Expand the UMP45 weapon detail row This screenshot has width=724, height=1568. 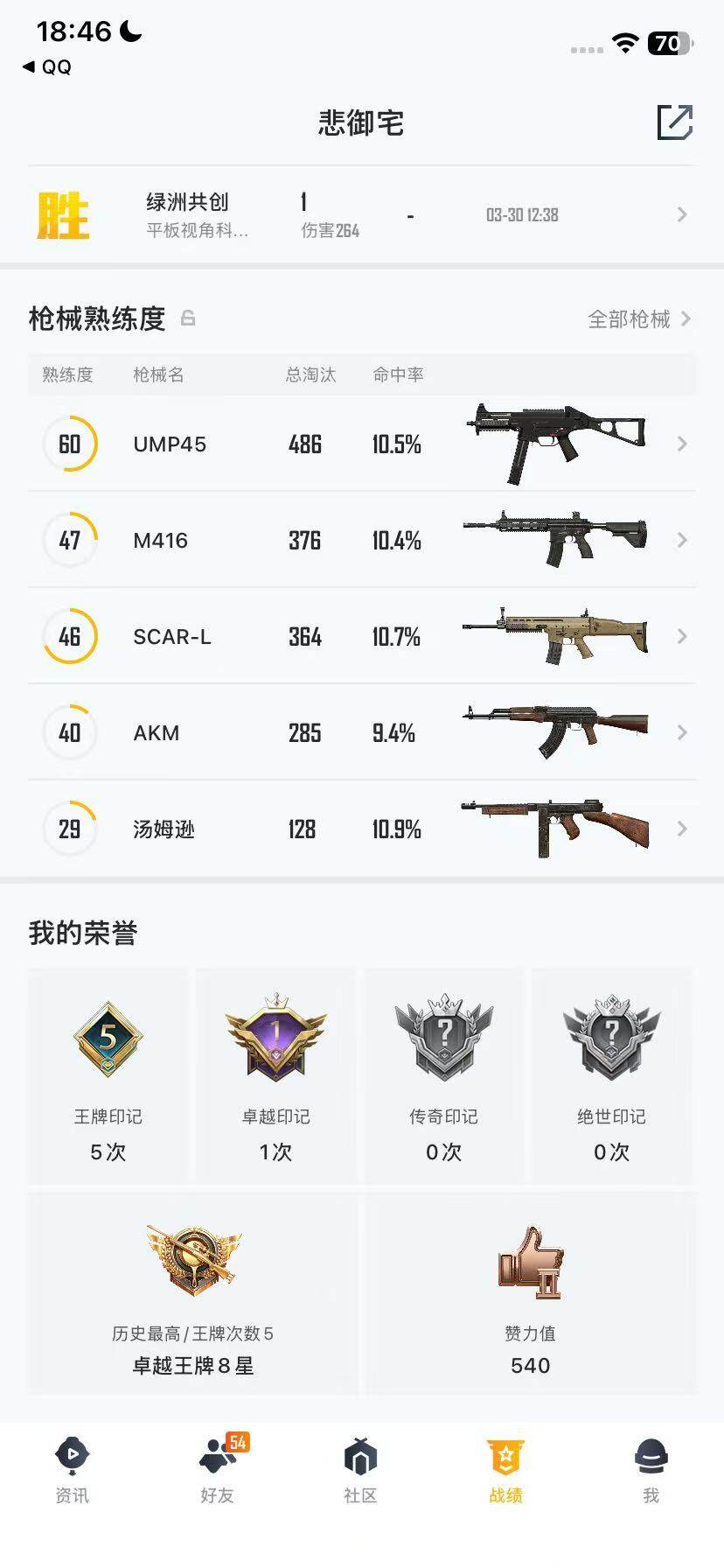click(682, 444)
